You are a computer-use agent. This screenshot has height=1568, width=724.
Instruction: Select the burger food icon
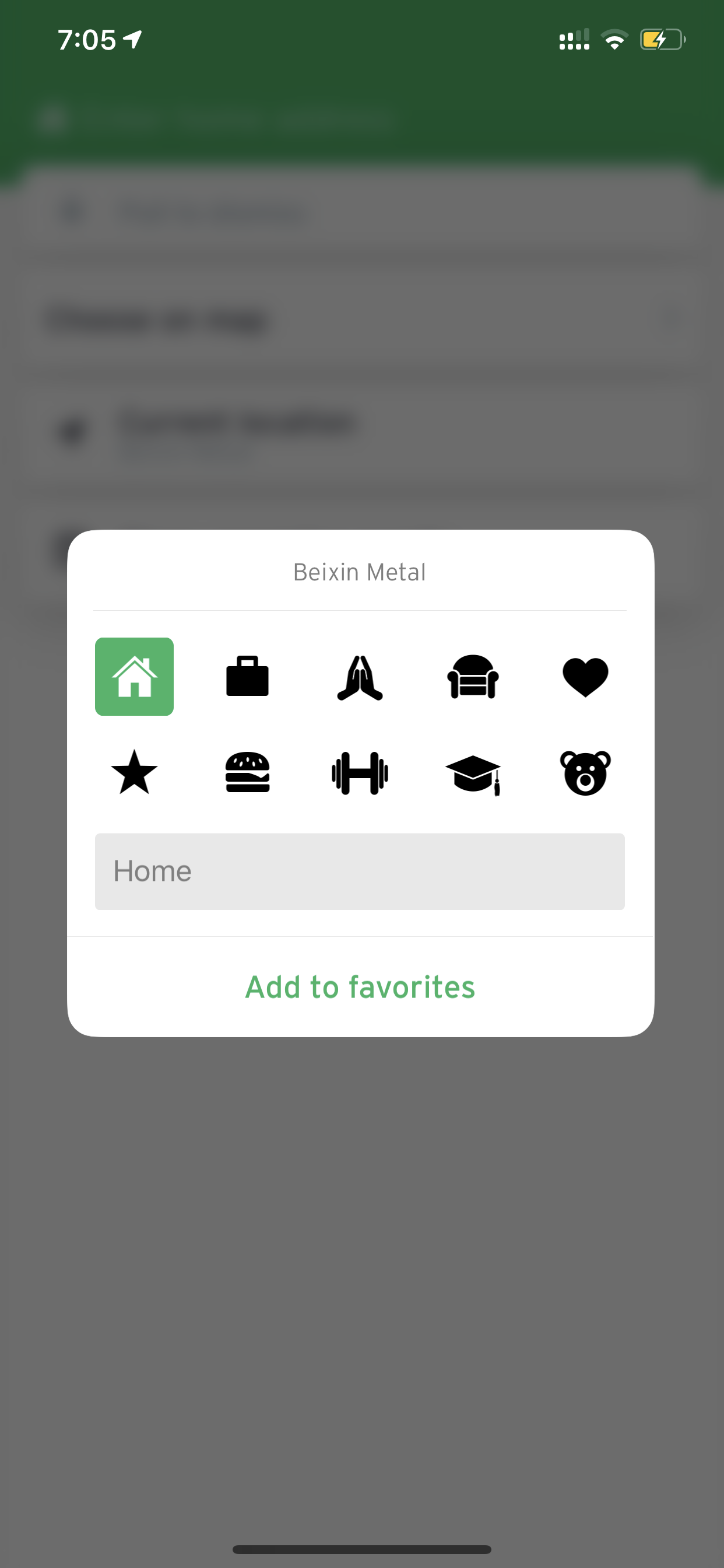[247, 772]
